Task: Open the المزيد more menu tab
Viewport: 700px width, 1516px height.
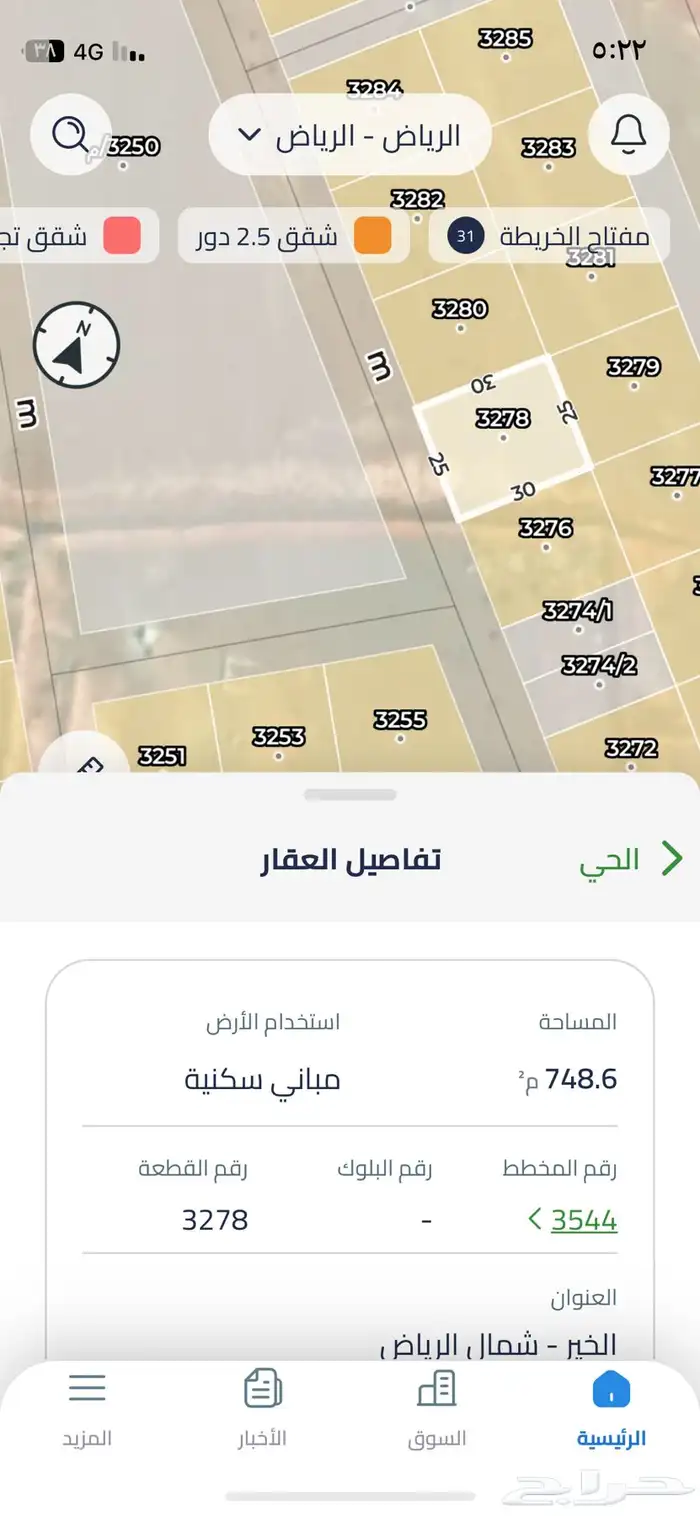Action: 87,1408
